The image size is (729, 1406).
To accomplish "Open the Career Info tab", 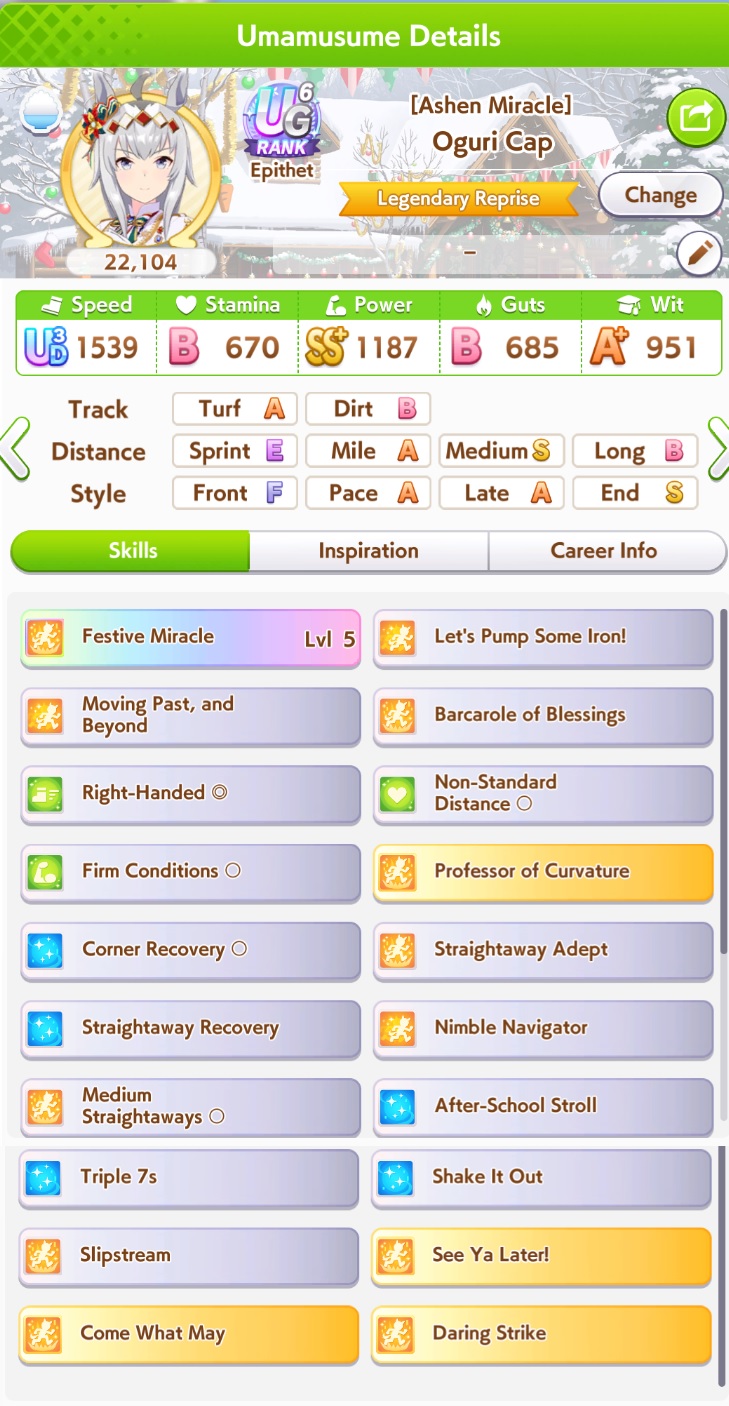I will [605, 551].
